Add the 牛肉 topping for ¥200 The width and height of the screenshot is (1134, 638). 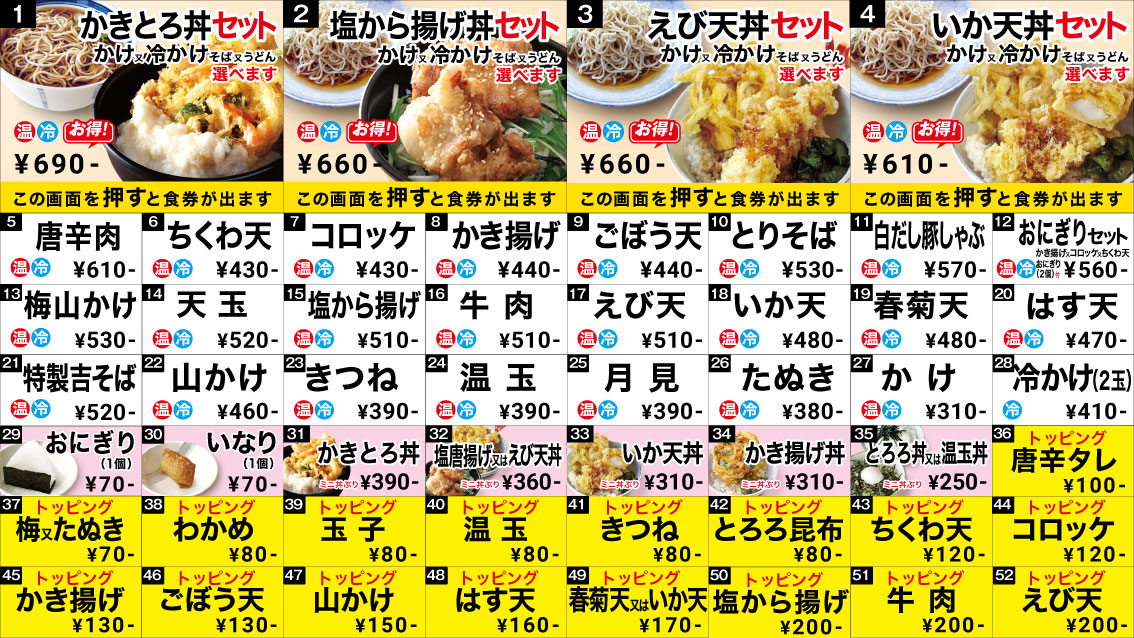pyautogui.click(x=921, y=602)
